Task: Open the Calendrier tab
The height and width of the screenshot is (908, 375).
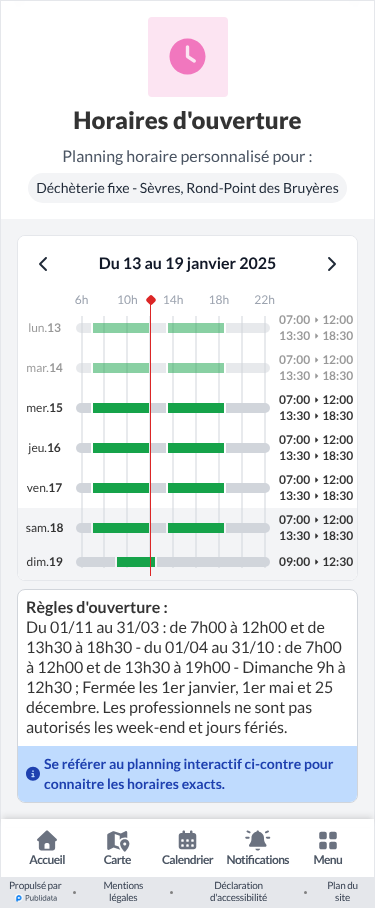Action: pos(188,848)
